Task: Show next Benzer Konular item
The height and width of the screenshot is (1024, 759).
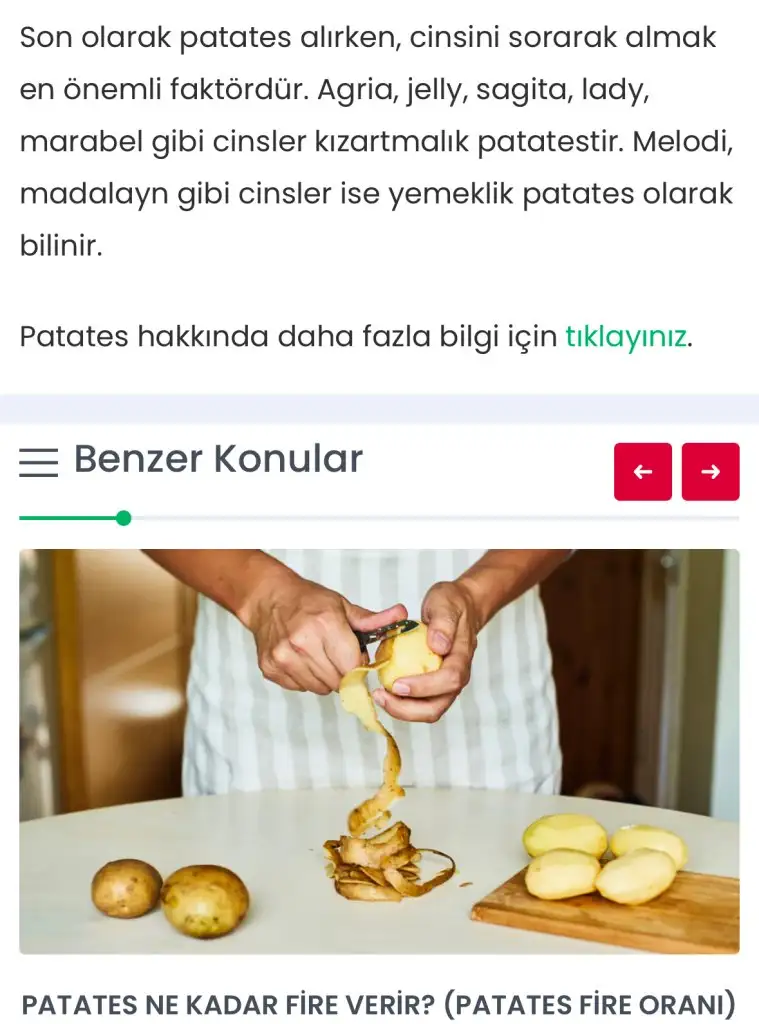Action: tap(710, 472)
